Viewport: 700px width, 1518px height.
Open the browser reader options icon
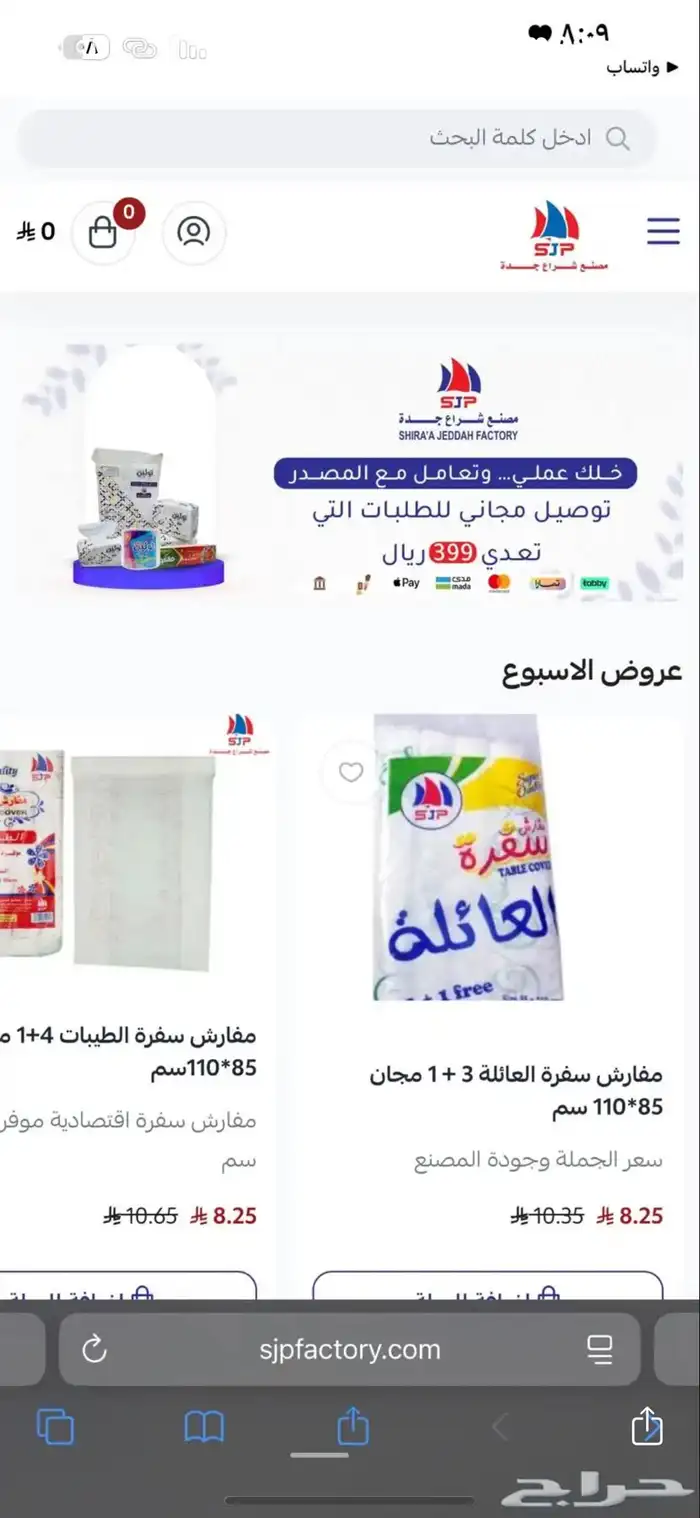pyautogui.click(x=600, y=1350)
